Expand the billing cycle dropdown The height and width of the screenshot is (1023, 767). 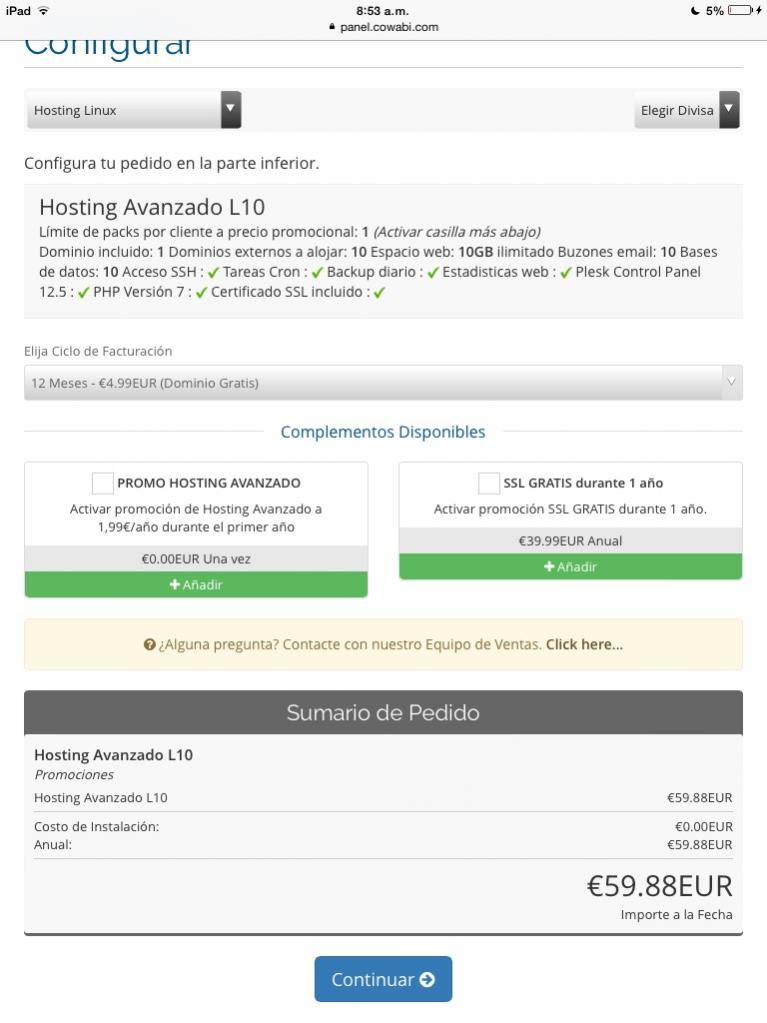(383, 383)
